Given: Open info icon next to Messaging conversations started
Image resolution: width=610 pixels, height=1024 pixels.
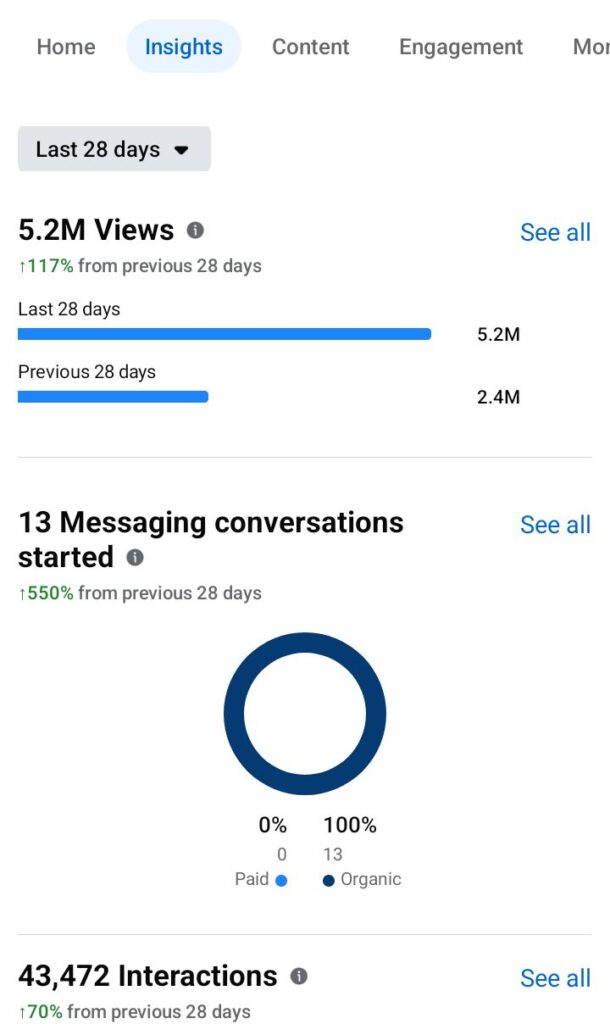Looking at the screenshot, I should [135, 557].
